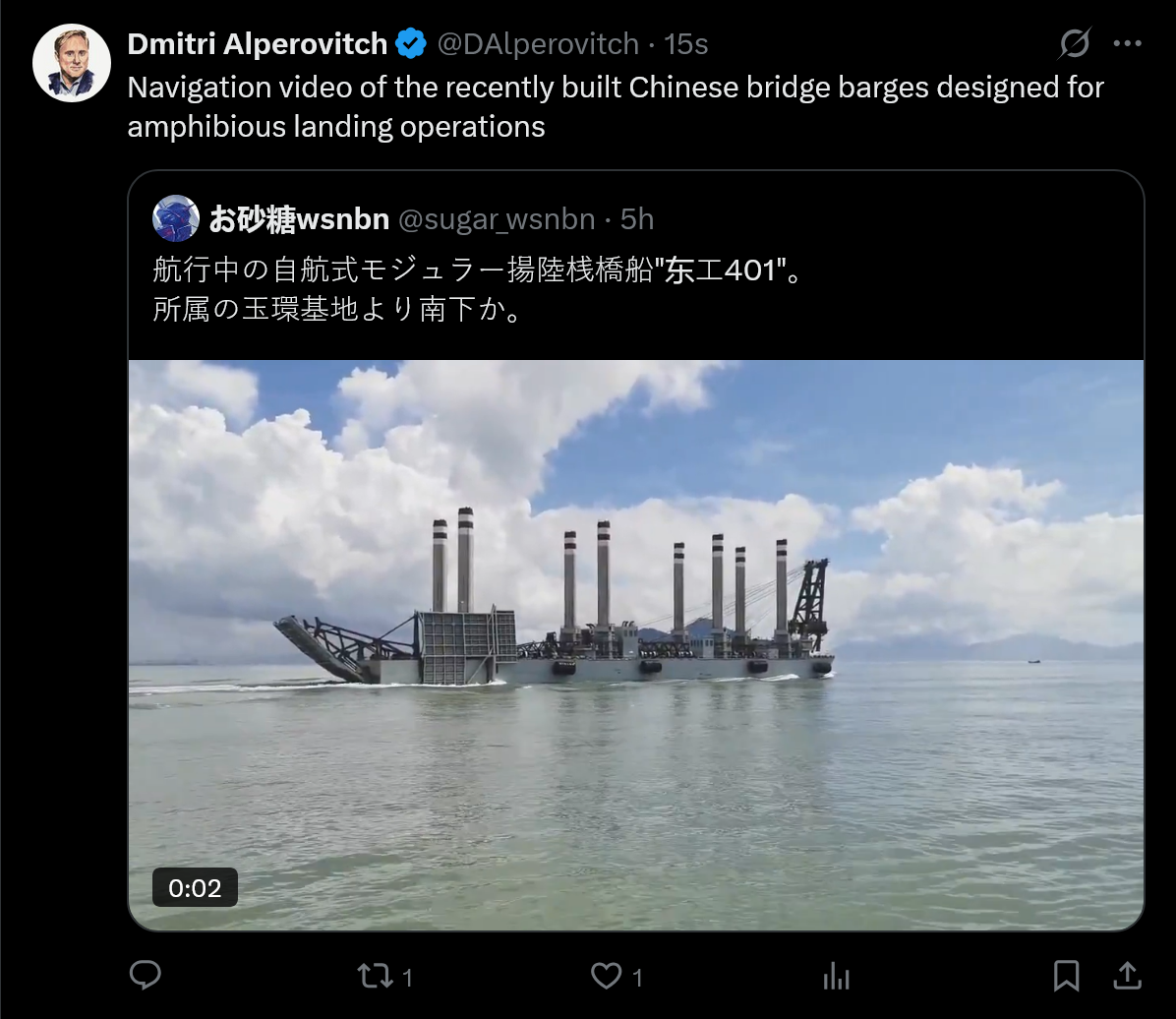Reply to Dmitri Alperovitch's post

[x=146, y=975]
